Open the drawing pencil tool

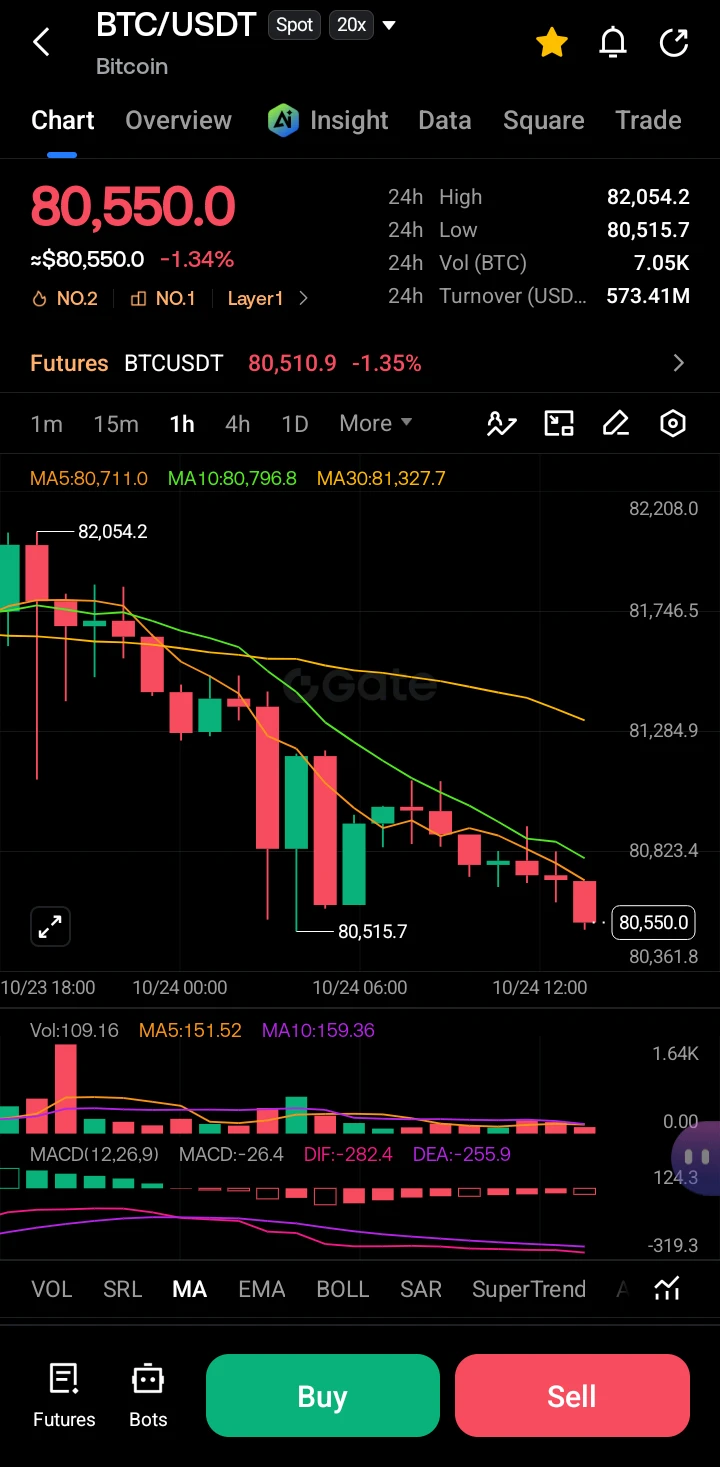[616, 424]
